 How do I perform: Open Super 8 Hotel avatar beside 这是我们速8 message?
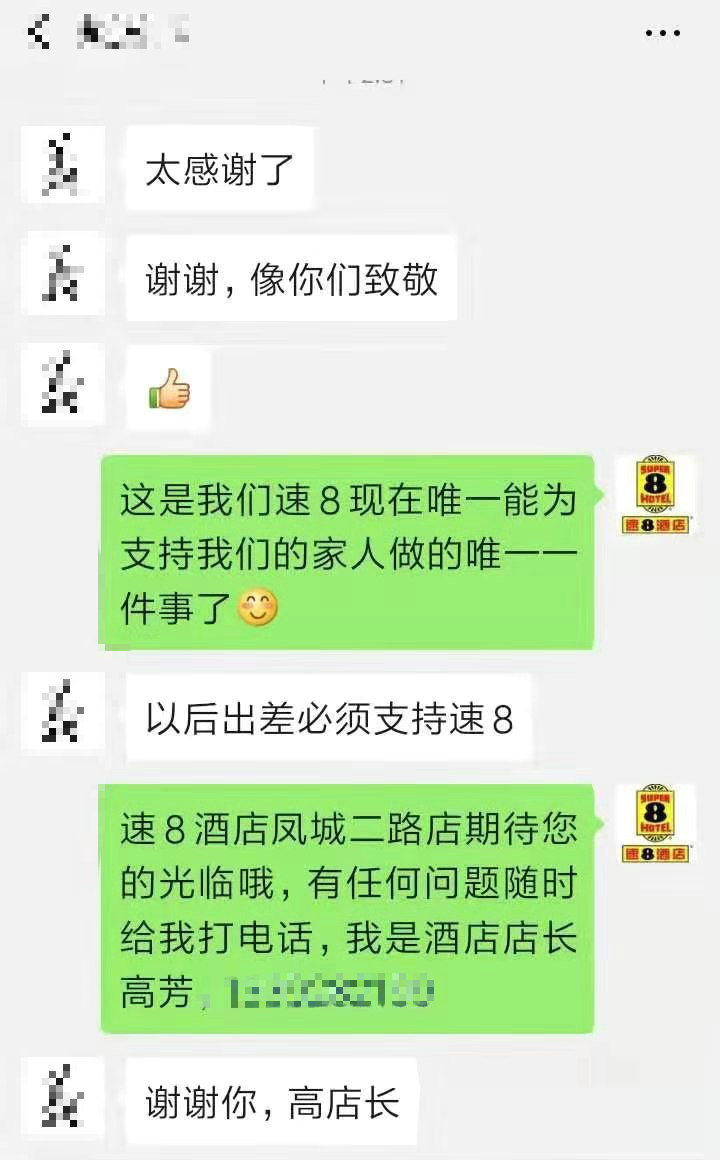click(656, 496)
